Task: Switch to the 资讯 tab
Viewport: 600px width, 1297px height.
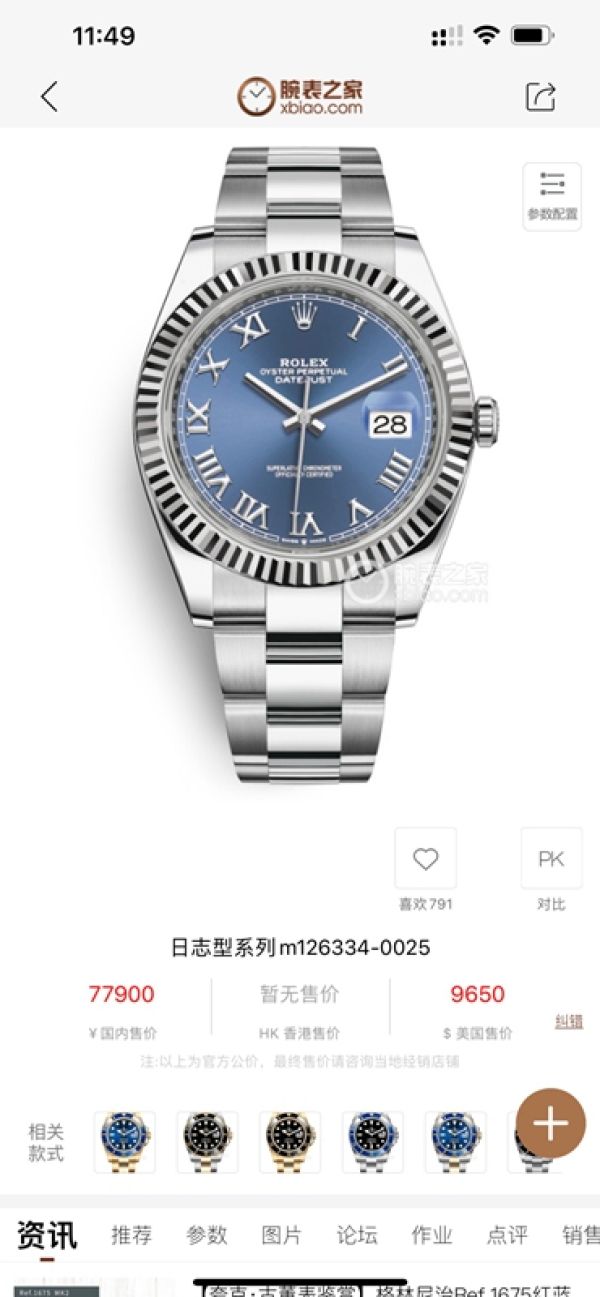Action: pos(46,1235)
